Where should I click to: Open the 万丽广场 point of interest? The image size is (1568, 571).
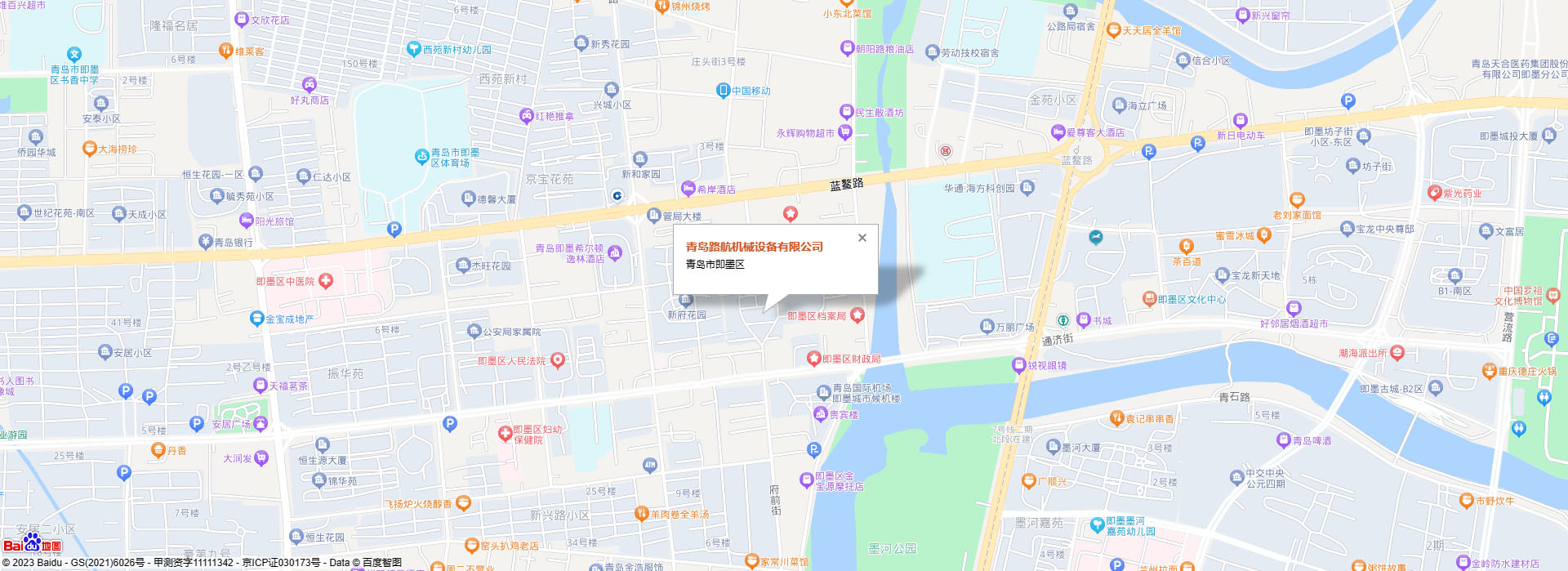coord(987,327)
